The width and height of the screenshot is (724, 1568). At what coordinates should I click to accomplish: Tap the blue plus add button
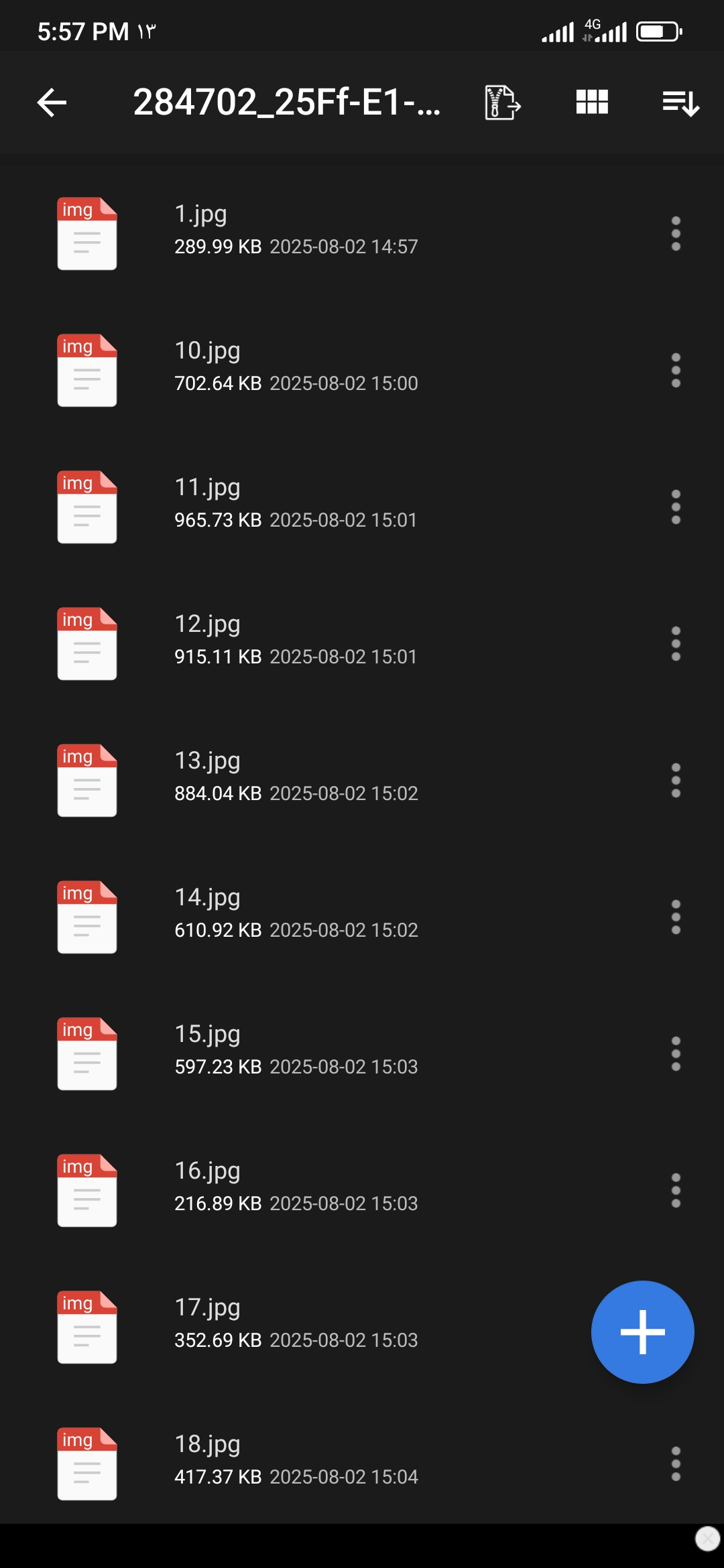642,1332
